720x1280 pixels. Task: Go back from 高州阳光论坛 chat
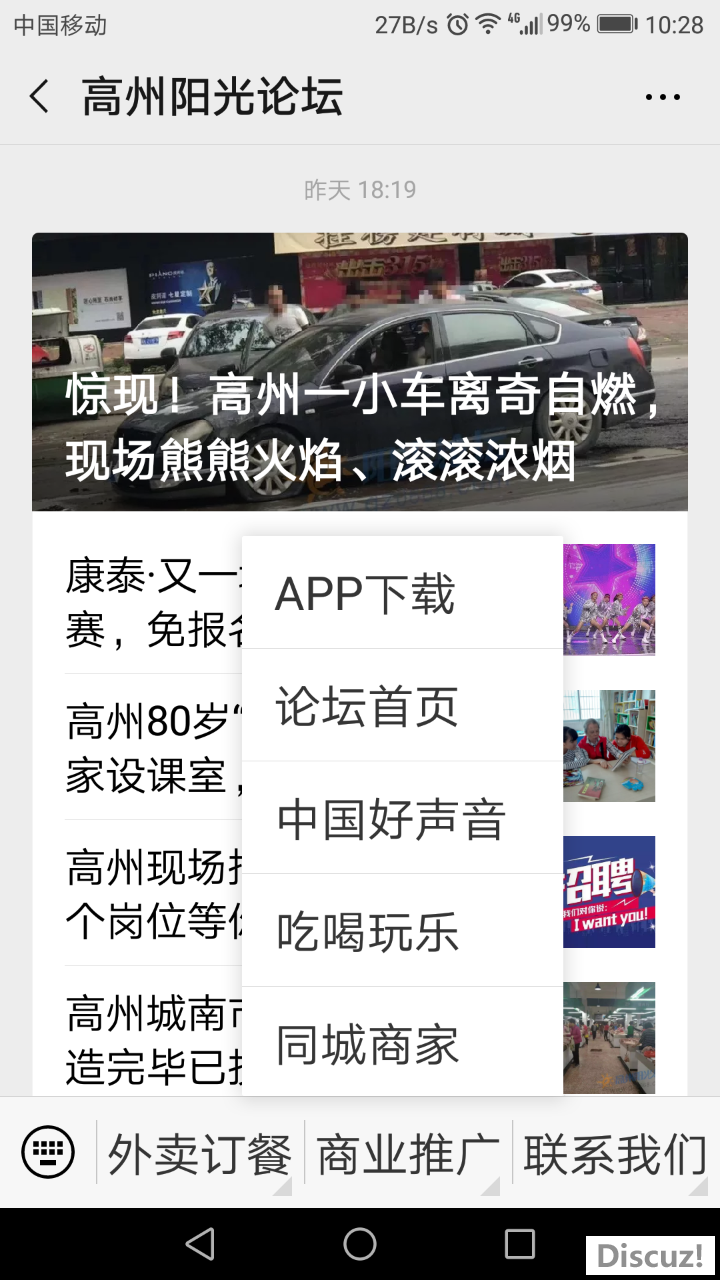[x=40, y=97]
